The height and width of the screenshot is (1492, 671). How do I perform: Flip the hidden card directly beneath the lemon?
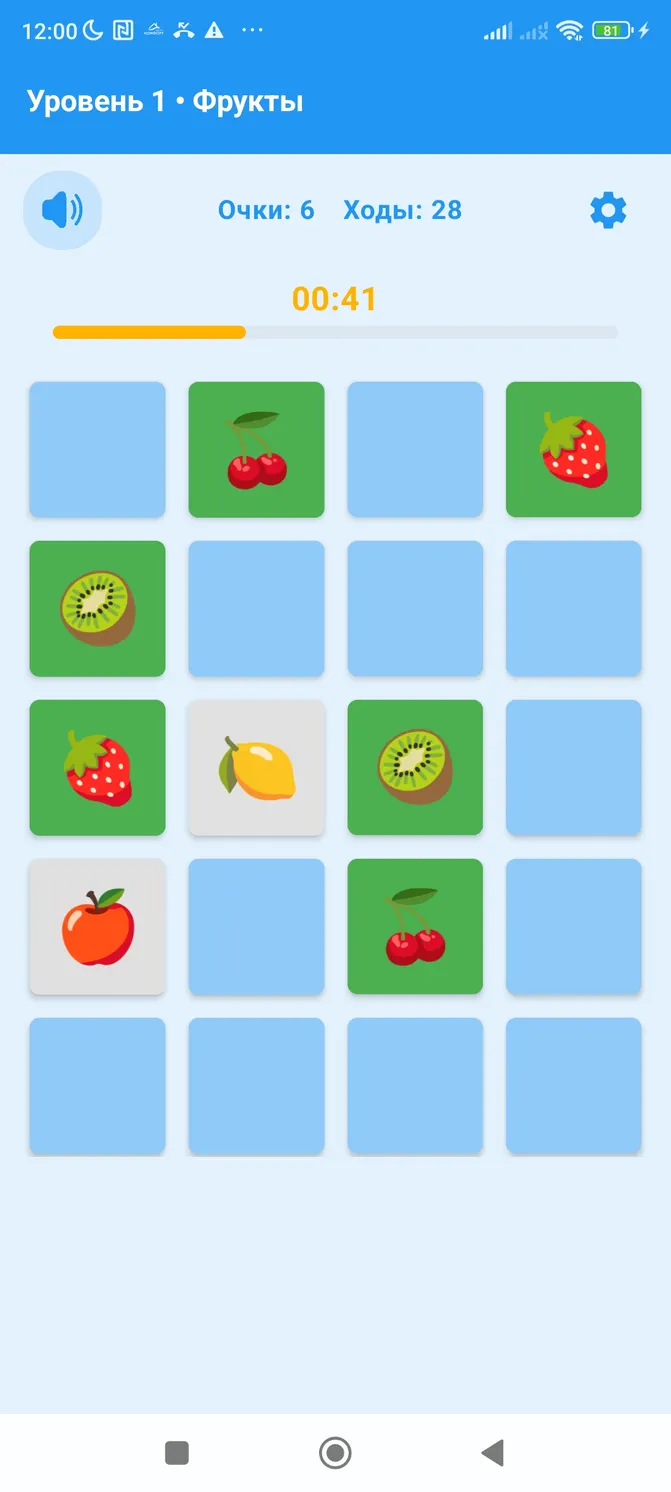point(256,927)
